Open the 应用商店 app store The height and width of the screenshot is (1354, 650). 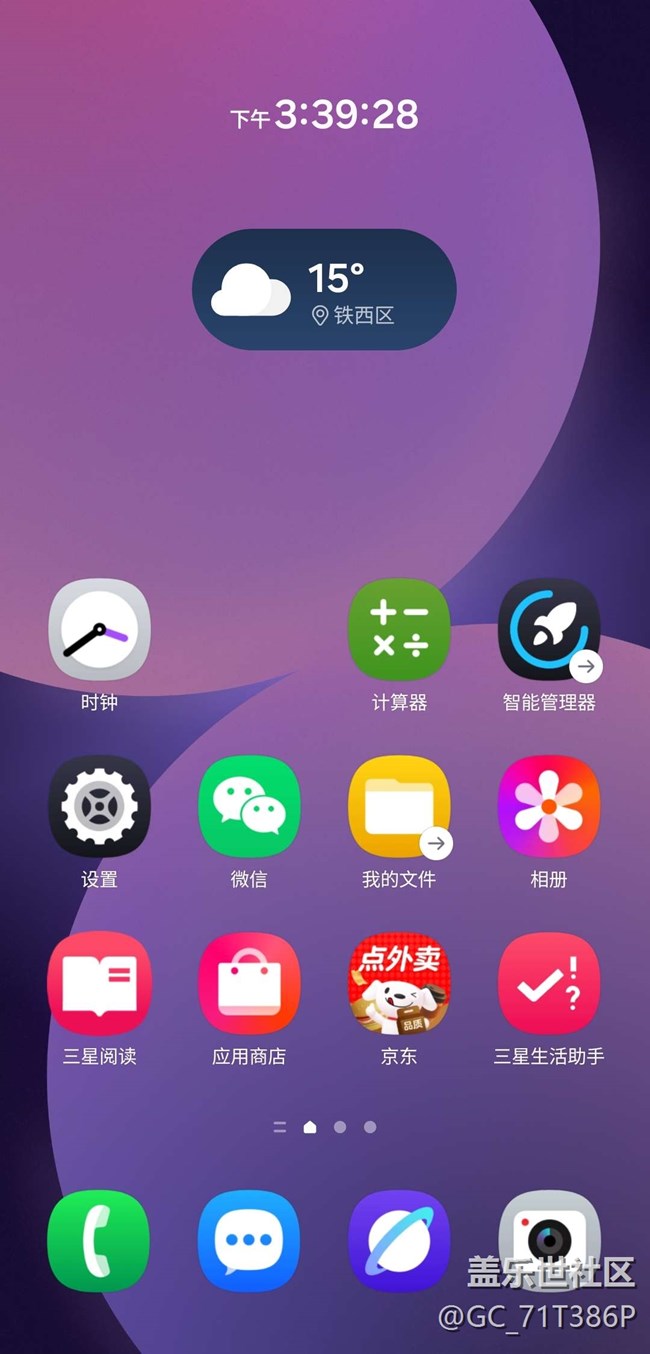249,983
